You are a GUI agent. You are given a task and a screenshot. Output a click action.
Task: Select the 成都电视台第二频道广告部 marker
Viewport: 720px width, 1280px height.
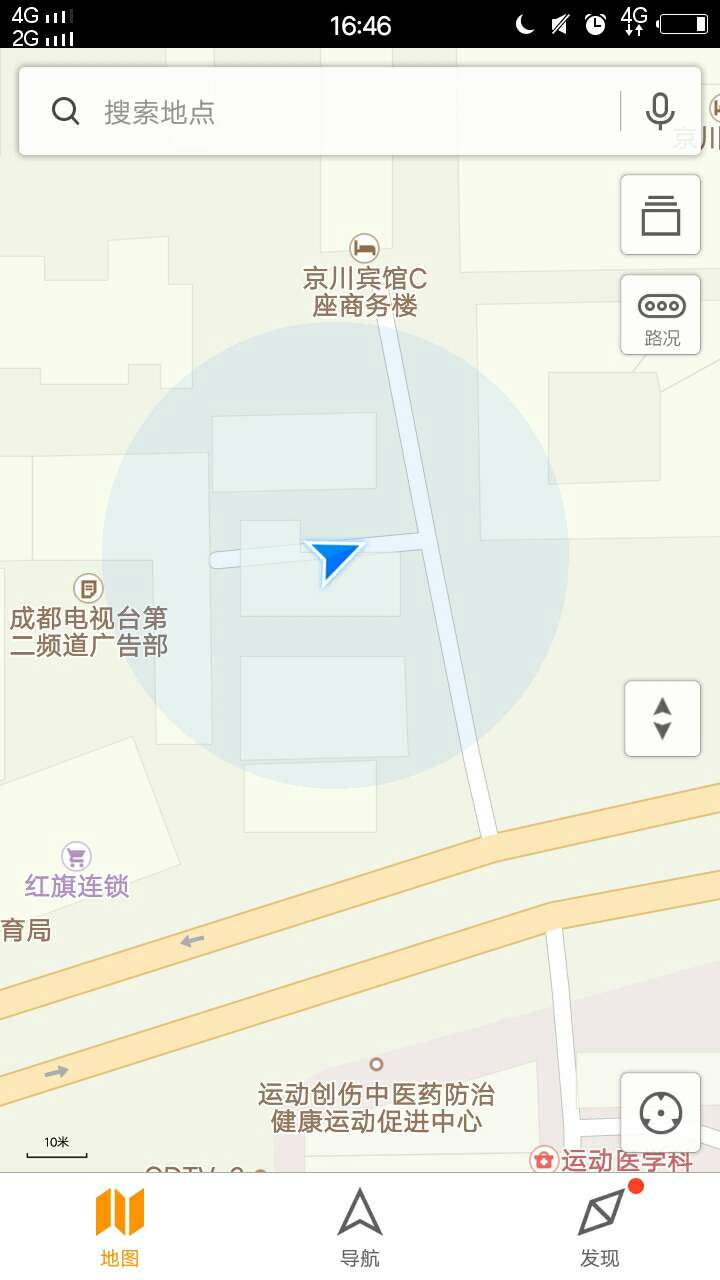pos(88,587)
